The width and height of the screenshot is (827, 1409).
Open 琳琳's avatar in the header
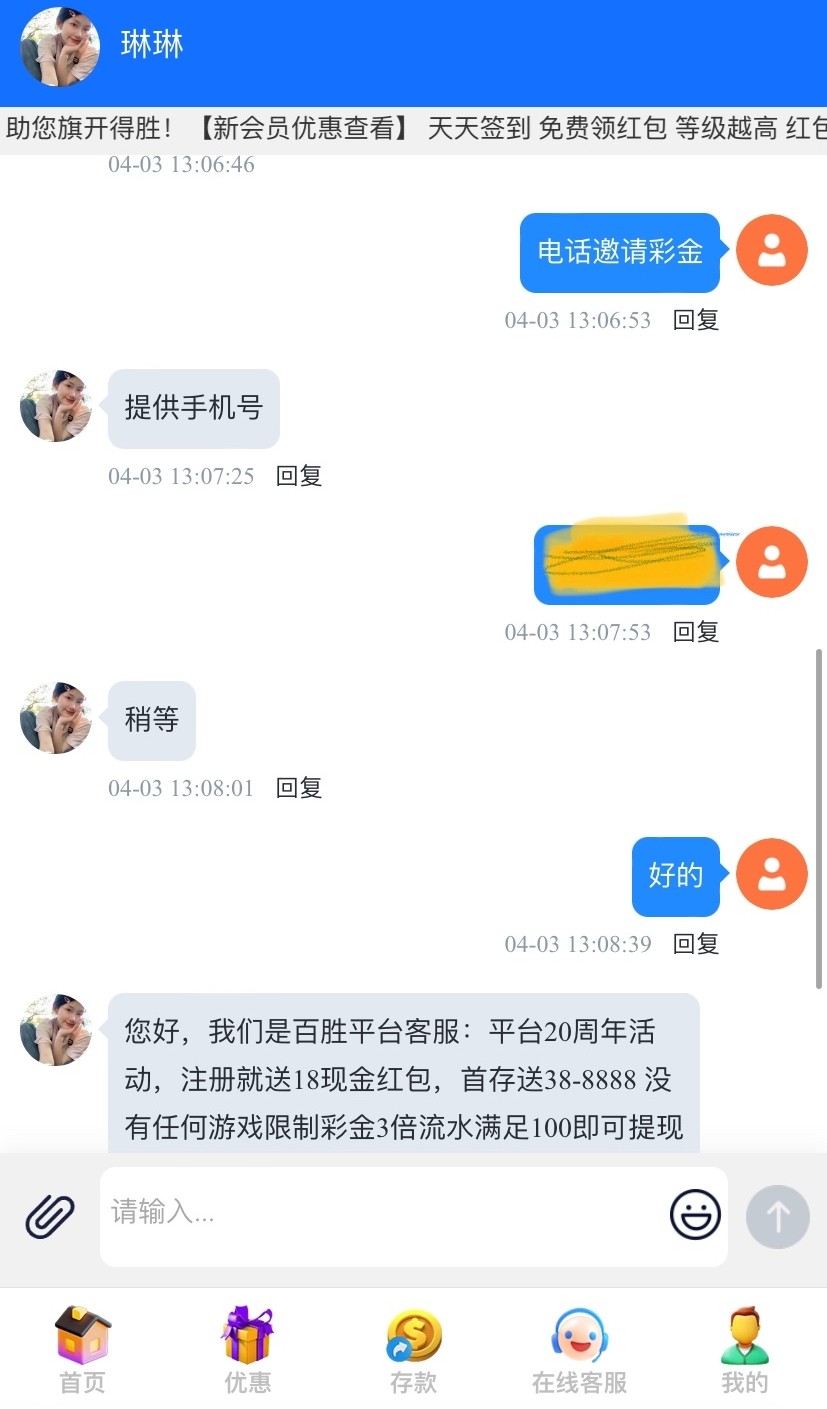60,46
